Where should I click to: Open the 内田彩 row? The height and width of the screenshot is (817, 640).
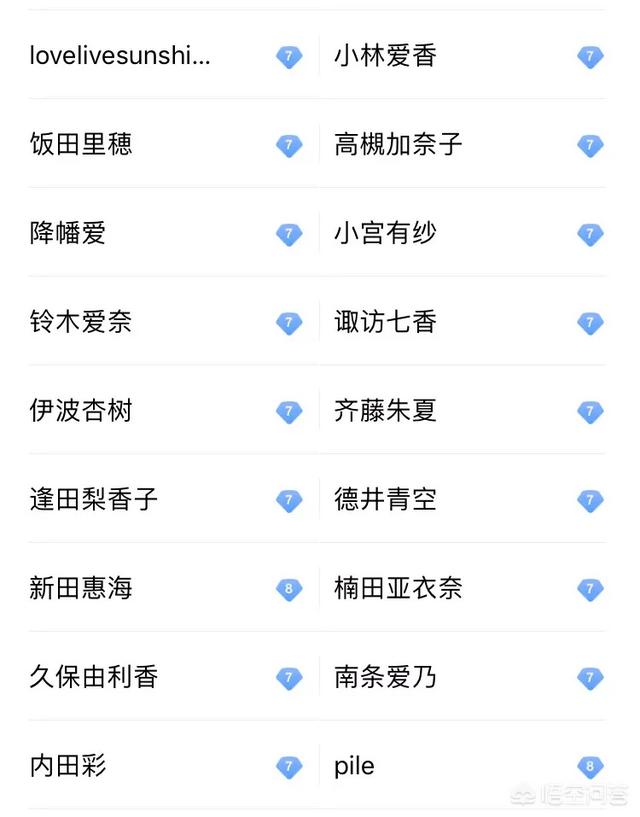point(68,766)
